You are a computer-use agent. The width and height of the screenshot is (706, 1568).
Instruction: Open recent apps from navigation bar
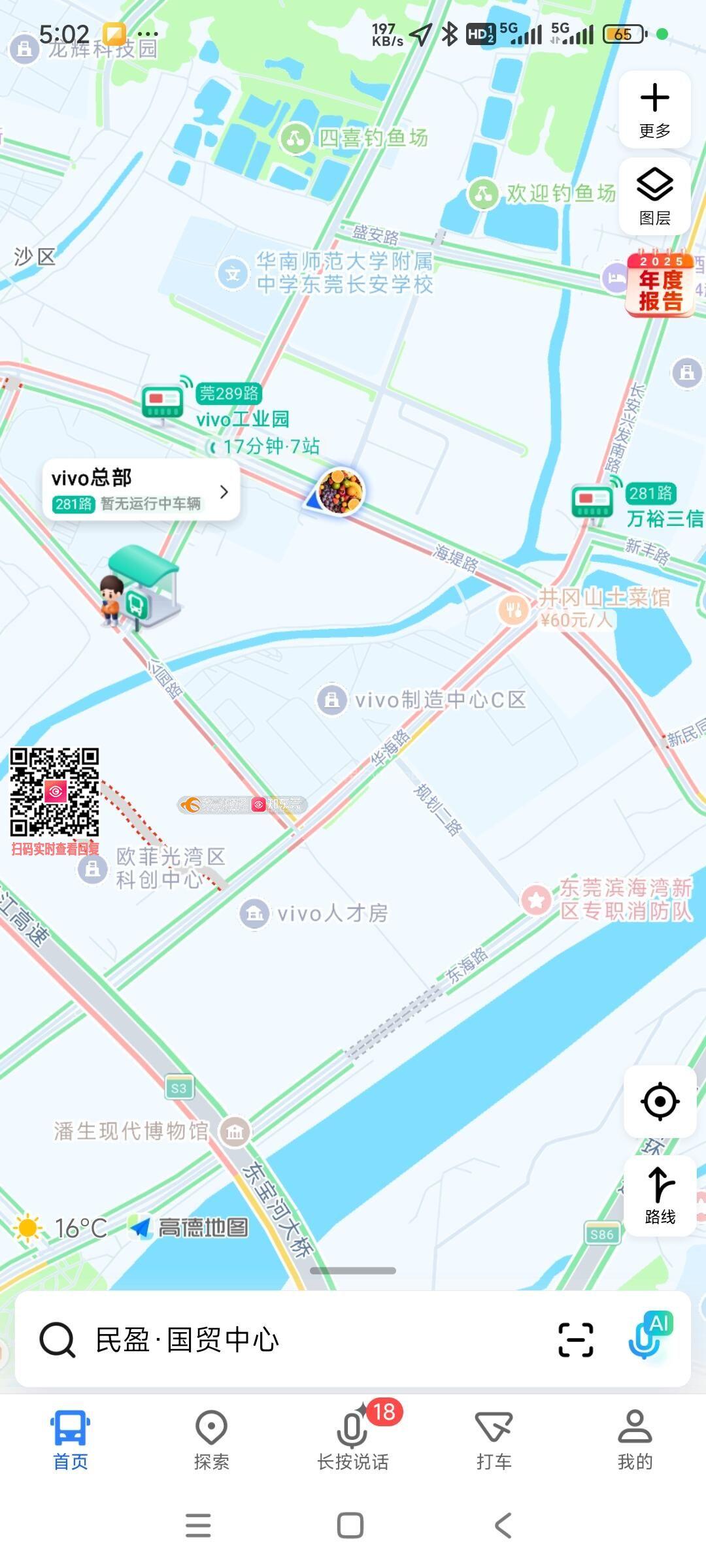198,1526
